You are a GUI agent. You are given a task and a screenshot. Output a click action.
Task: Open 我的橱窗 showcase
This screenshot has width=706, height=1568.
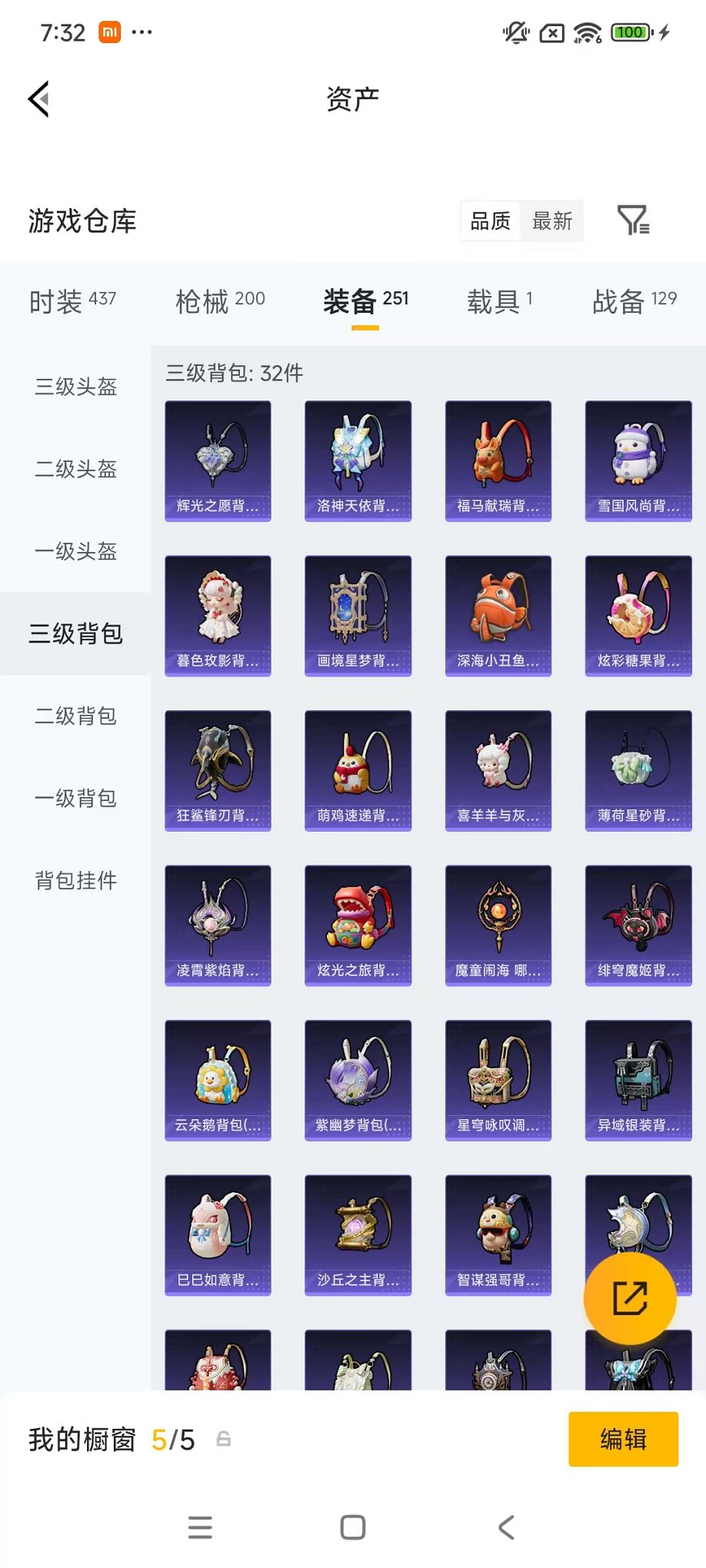point(82,1440)
